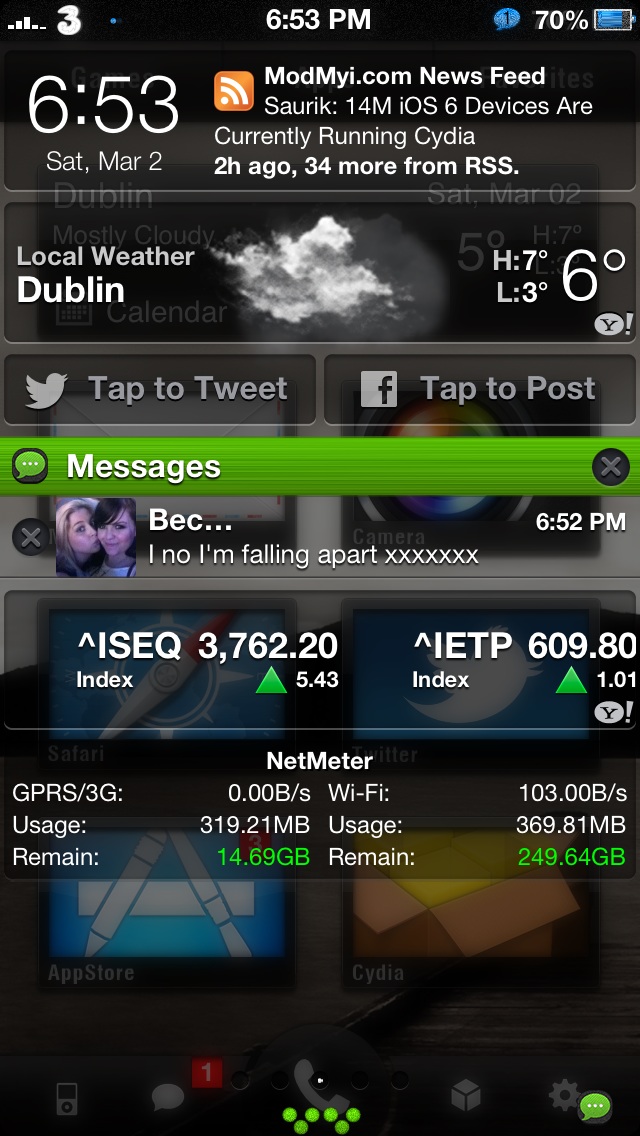Dismiss the message from Bec
Viewport: 640px width, 1136px height.
pos(30,537)
